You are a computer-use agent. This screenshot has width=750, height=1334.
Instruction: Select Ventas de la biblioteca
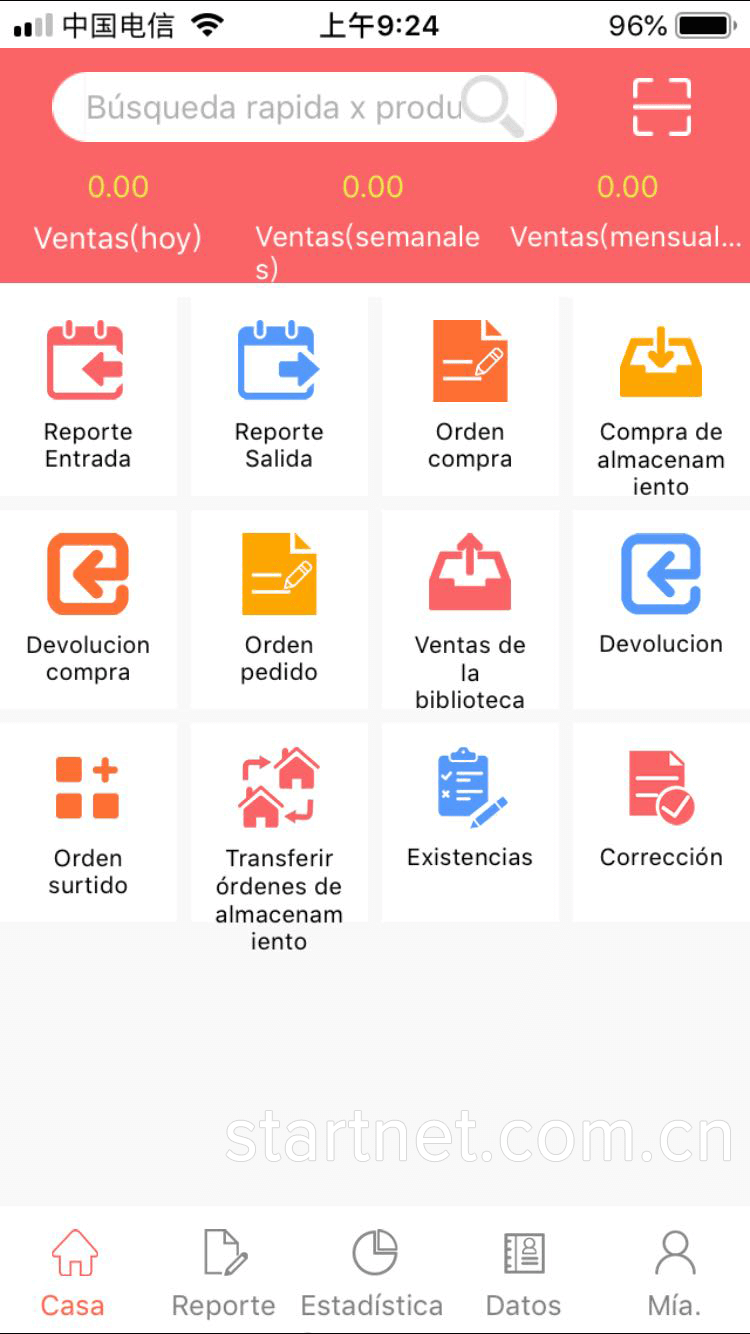pos(470,608)
